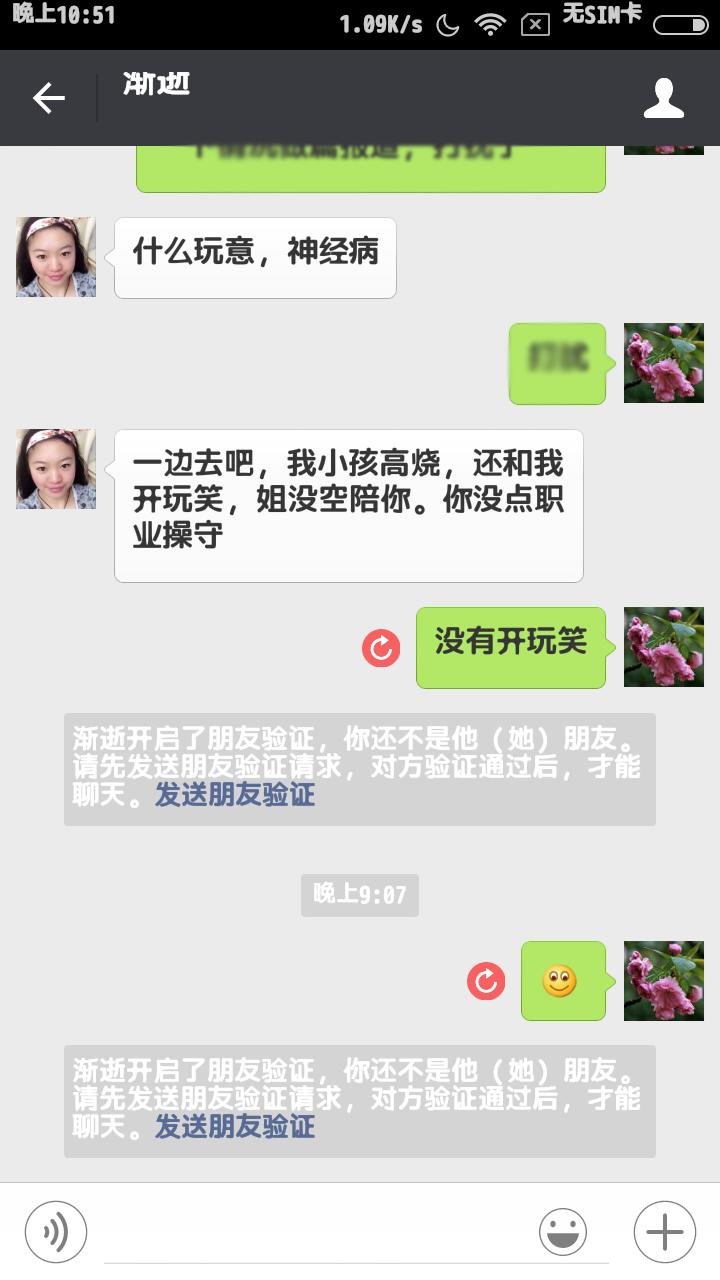Select the 一边去吧 message bubble

coord(348,505)
